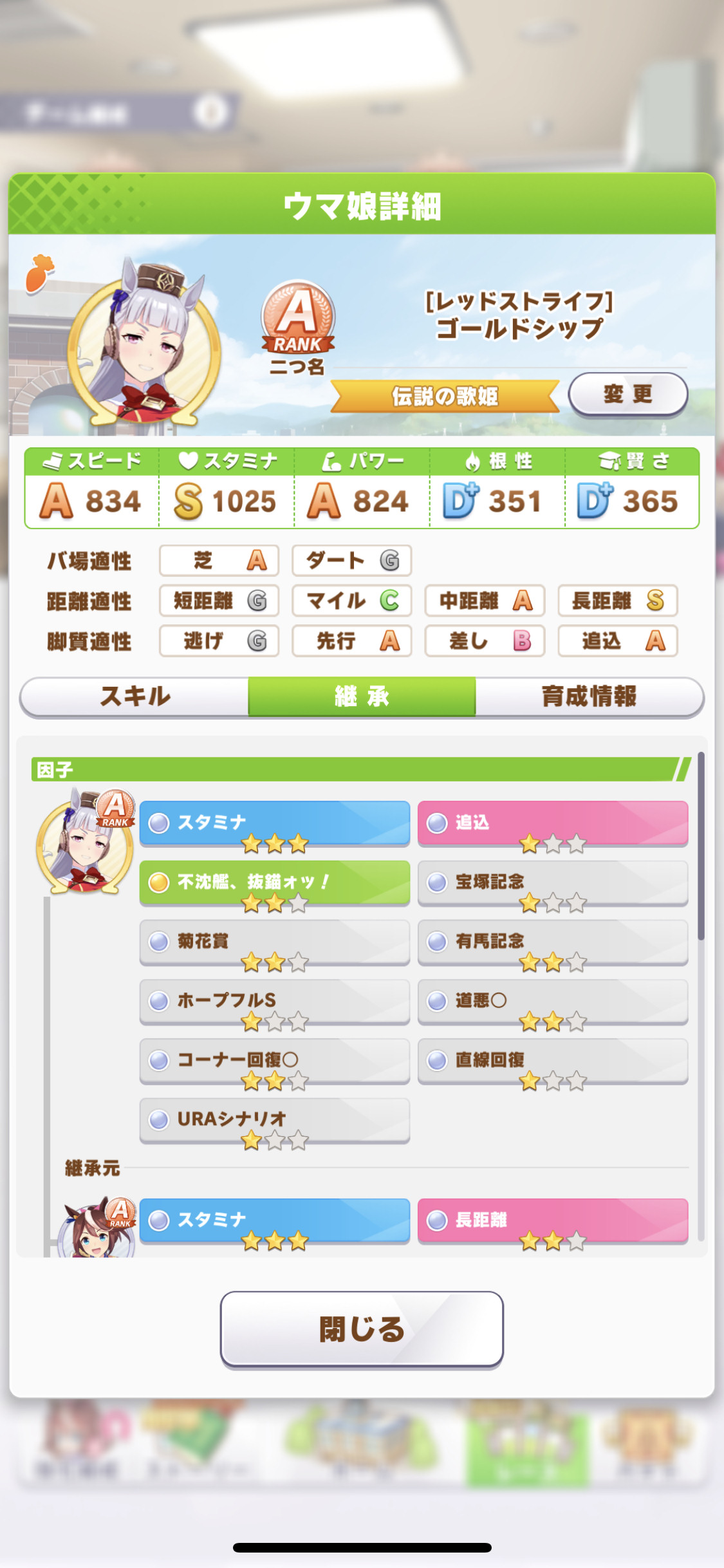Image resolution: width=724 pixels, height=1568 pixels.
Task: Open the 育成情報 tab
Action: [x=589, y=696]
